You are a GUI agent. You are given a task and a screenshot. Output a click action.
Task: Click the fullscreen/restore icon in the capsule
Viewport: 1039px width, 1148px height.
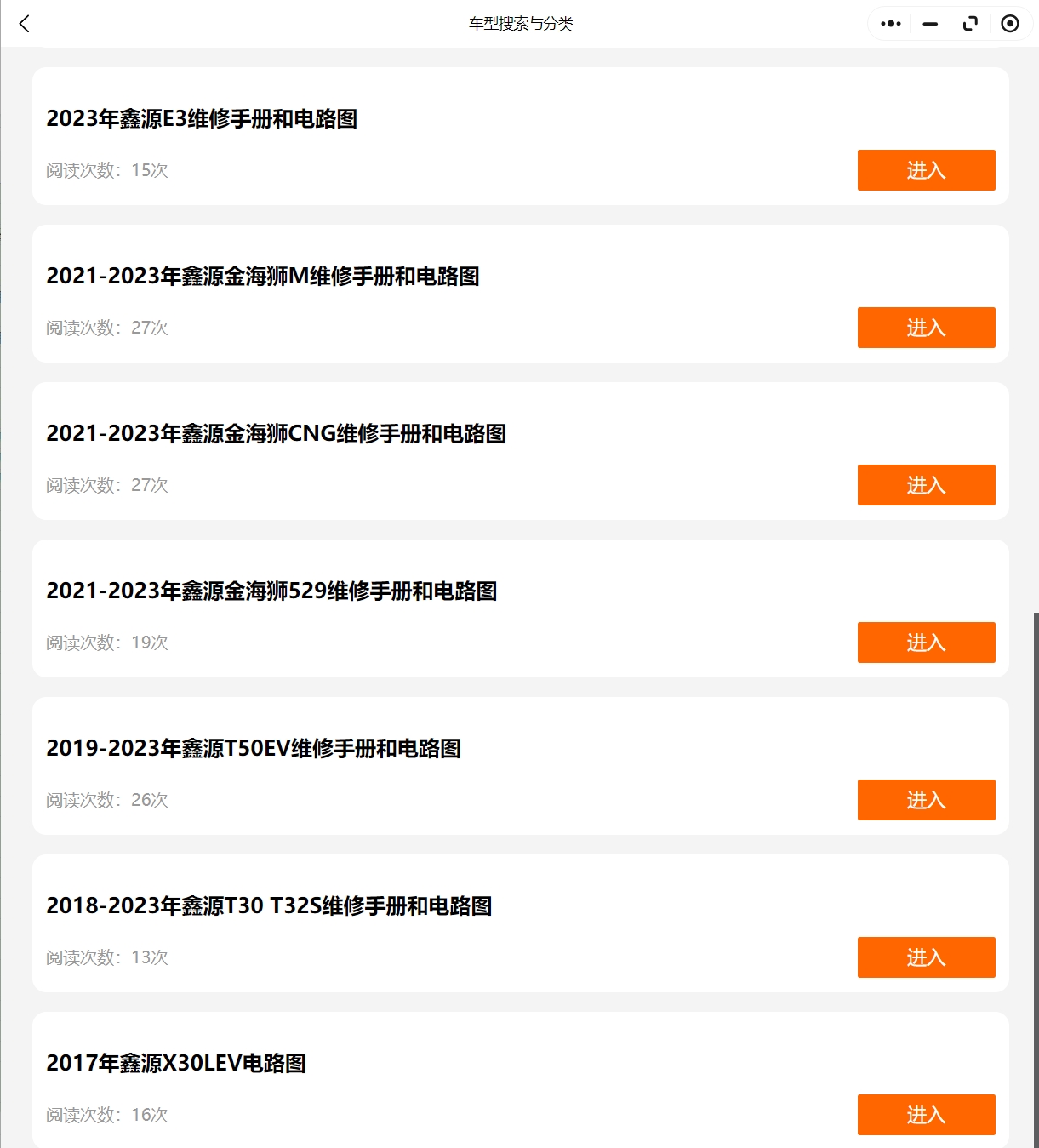pos(970,23)
